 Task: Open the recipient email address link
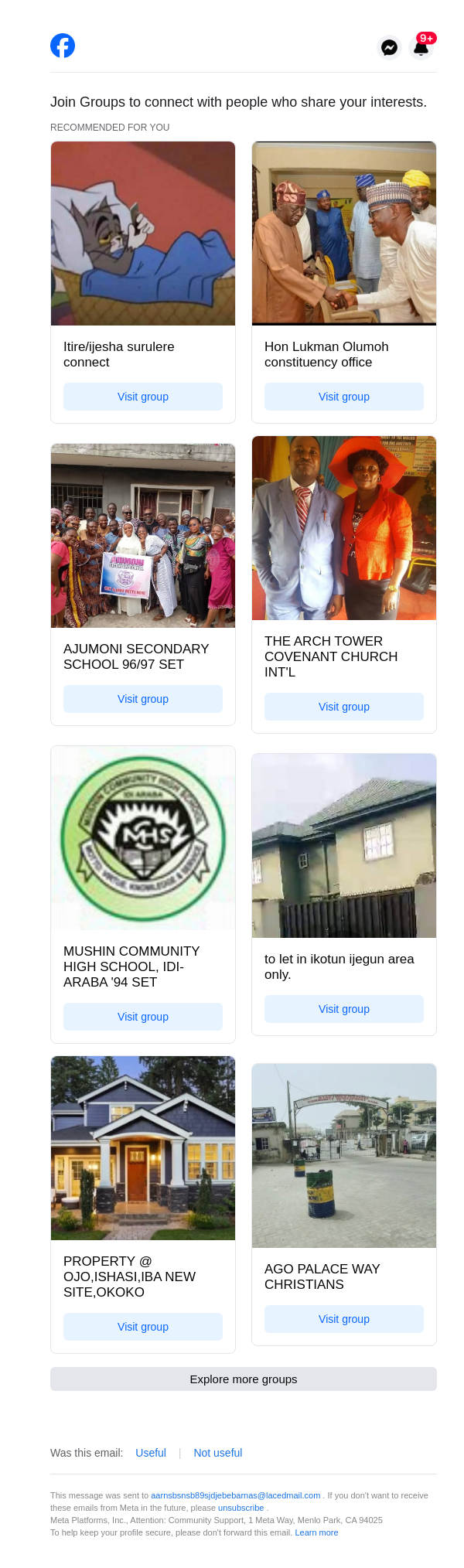pos(235,1495)
